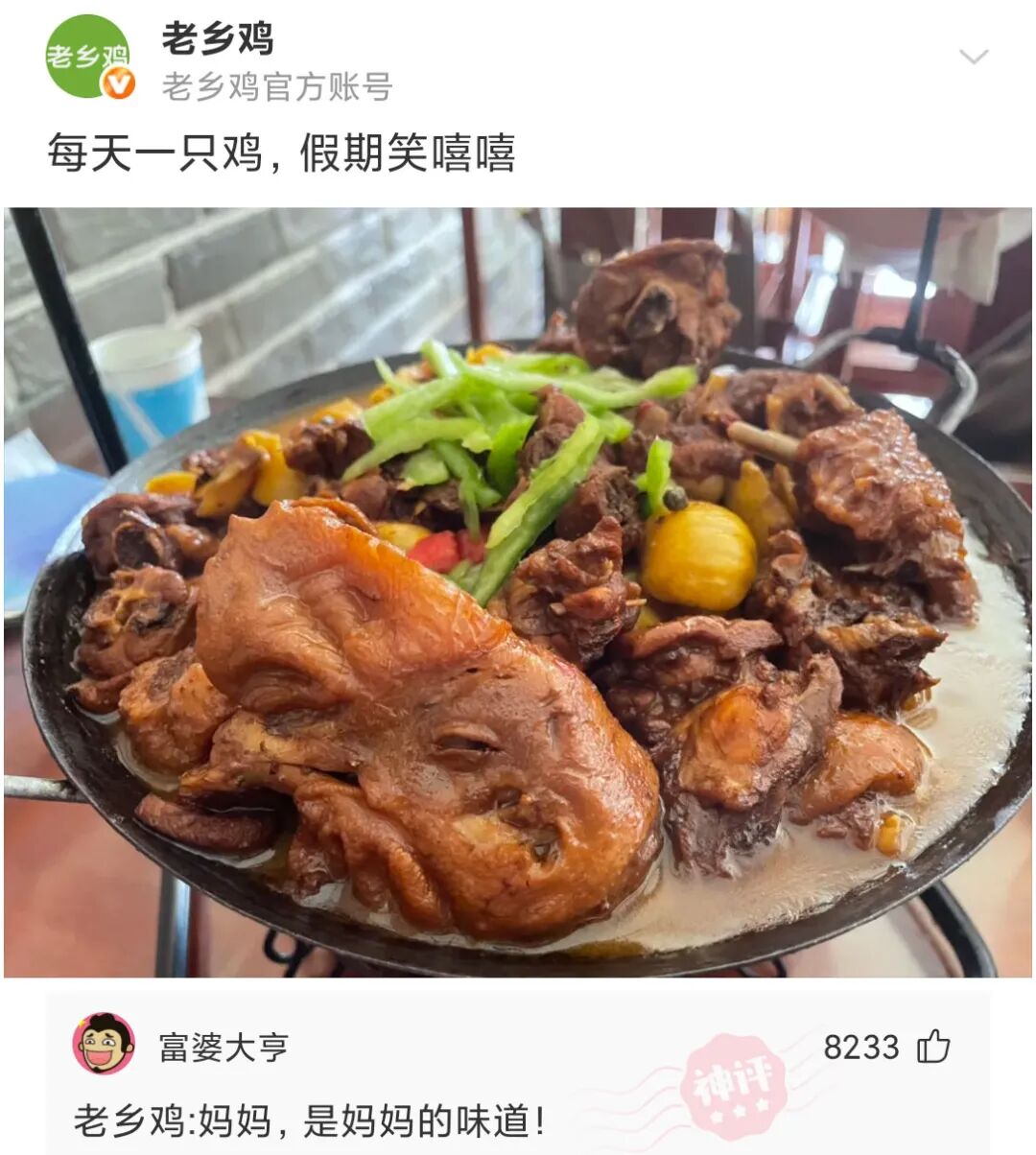Open the 富婆大亨 username

click(224, 1047)
